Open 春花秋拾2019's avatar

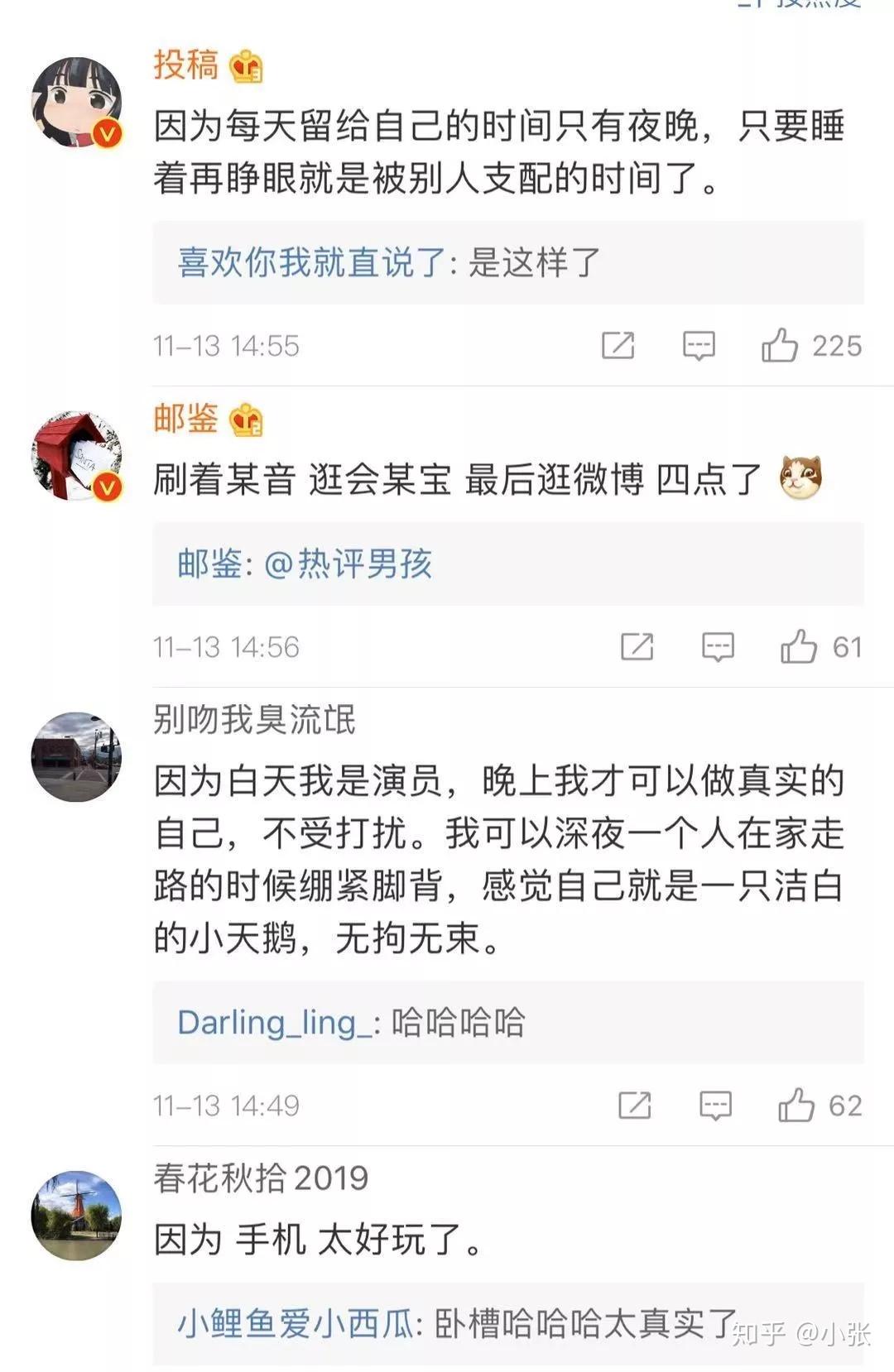coord(76,1215)
